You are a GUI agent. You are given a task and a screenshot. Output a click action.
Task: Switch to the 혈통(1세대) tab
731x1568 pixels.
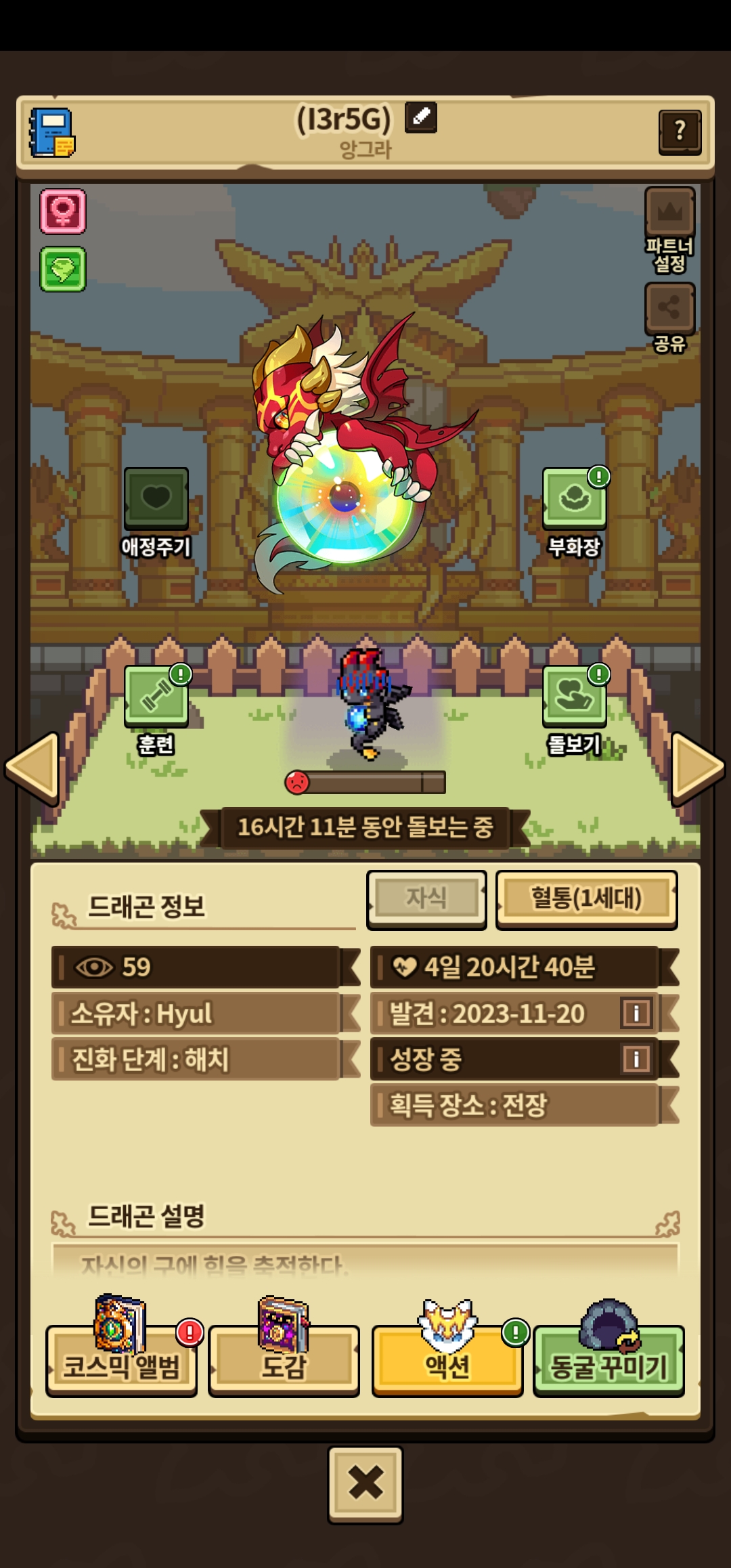pyautogui.click(x=586, y=898)
